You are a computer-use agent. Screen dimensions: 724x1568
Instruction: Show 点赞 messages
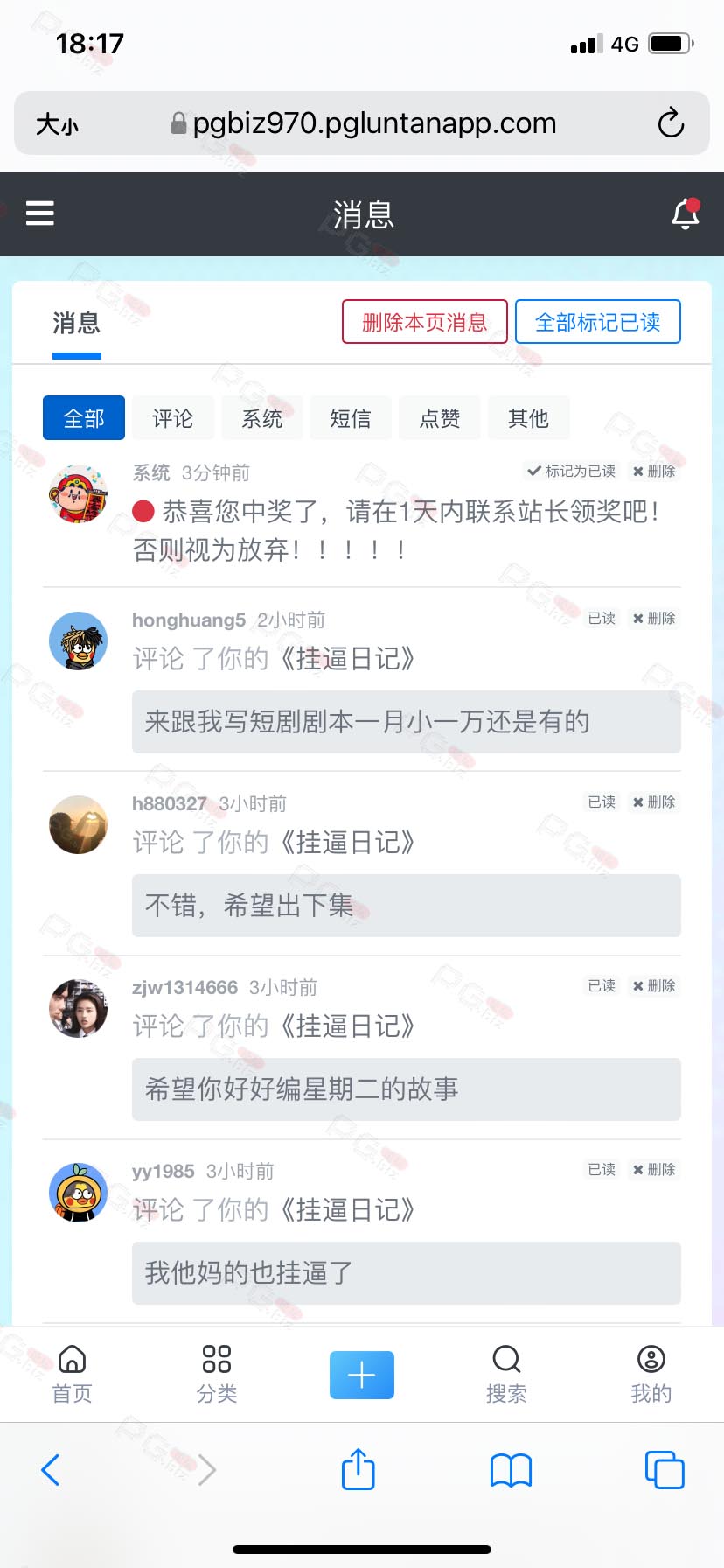pos(440,418)
